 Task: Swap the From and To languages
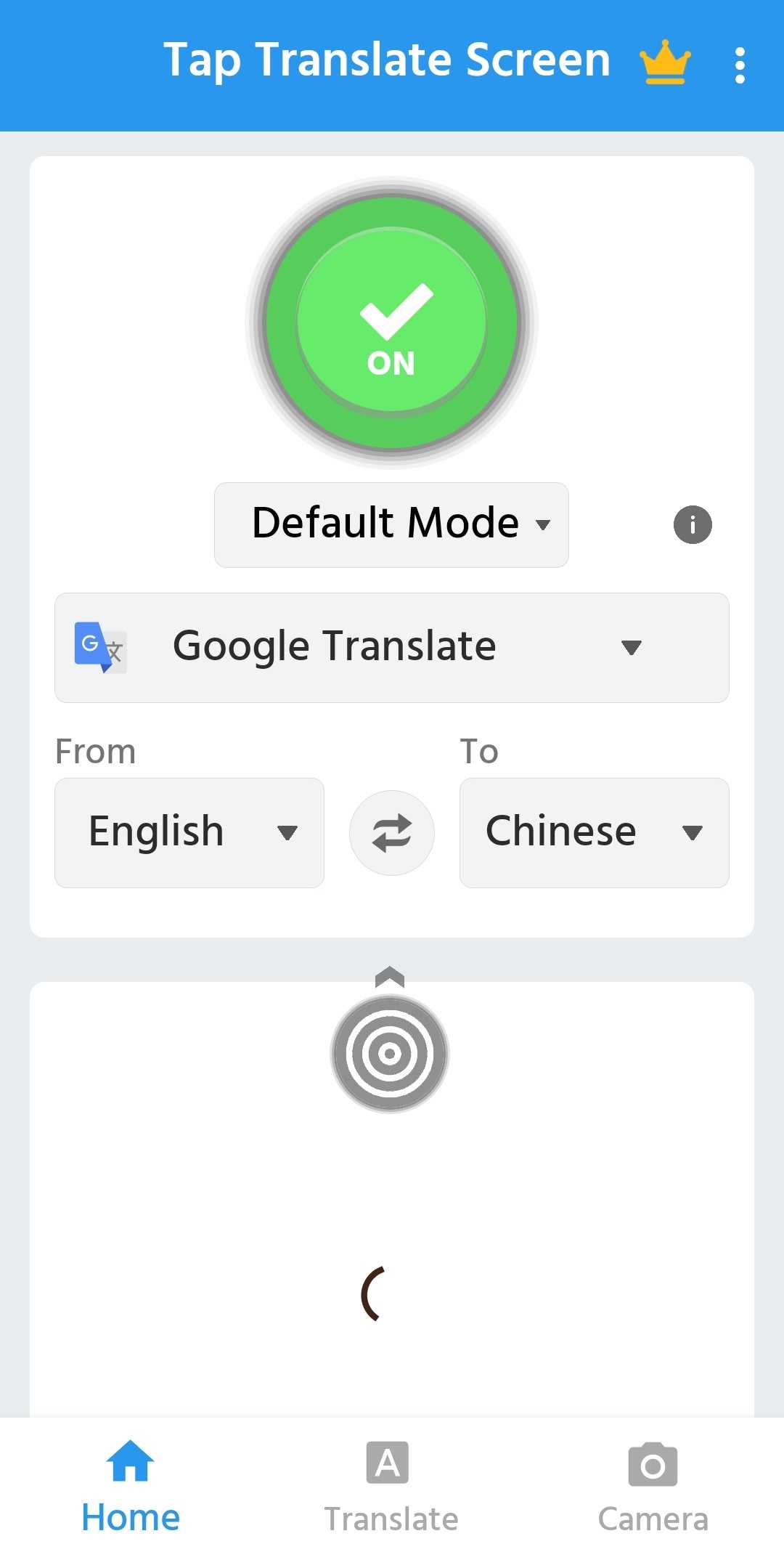click(392, 832)
